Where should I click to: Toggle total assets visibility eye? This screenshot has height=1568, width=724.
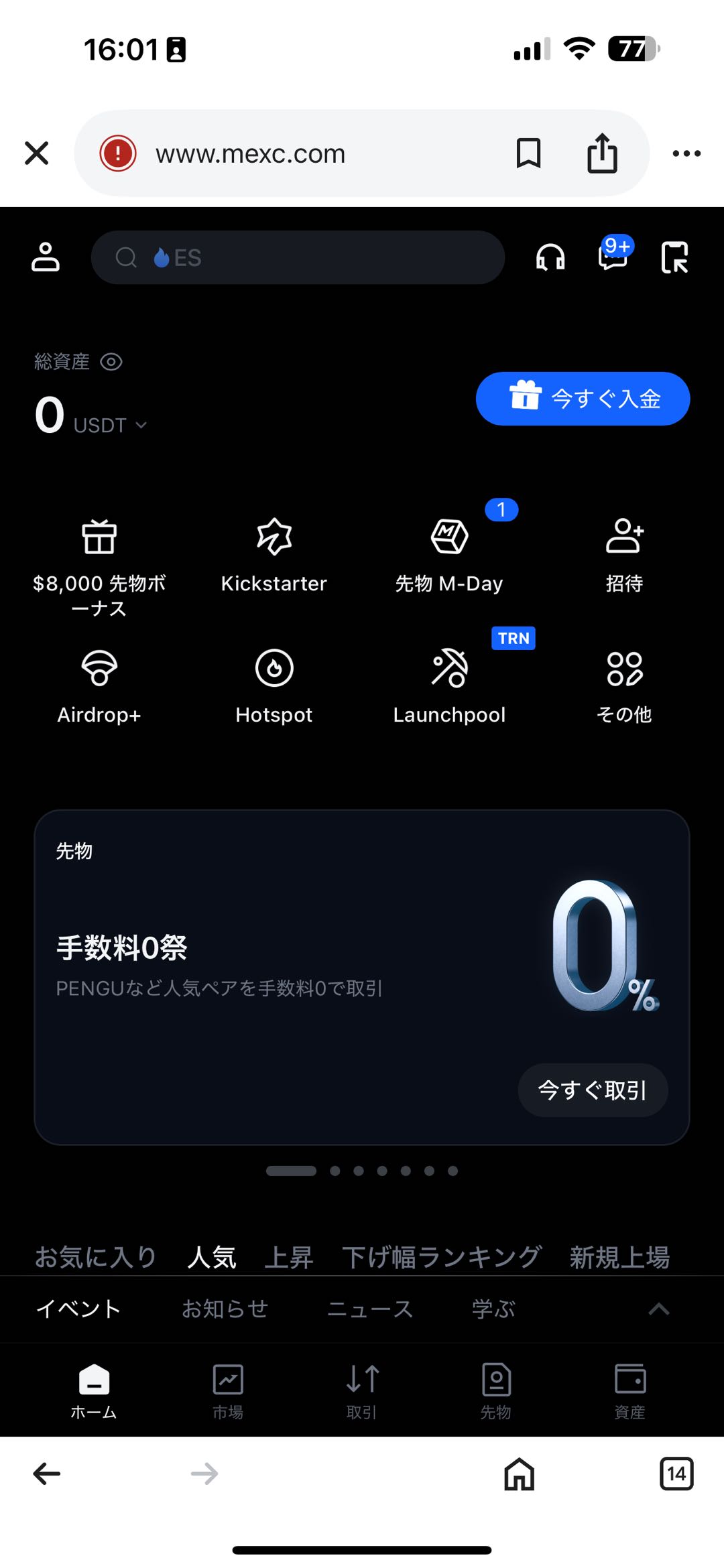pos(111,362)
